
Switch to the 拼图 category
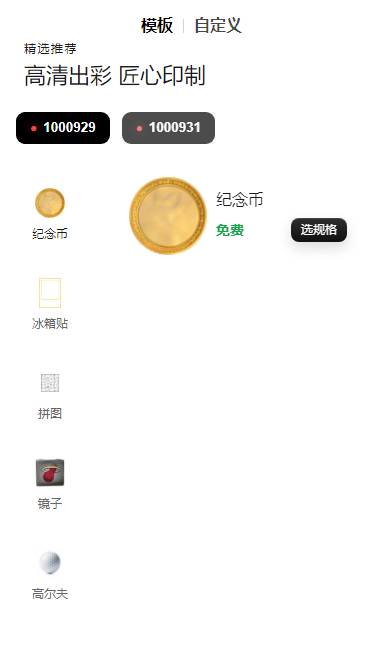[50, 394]
